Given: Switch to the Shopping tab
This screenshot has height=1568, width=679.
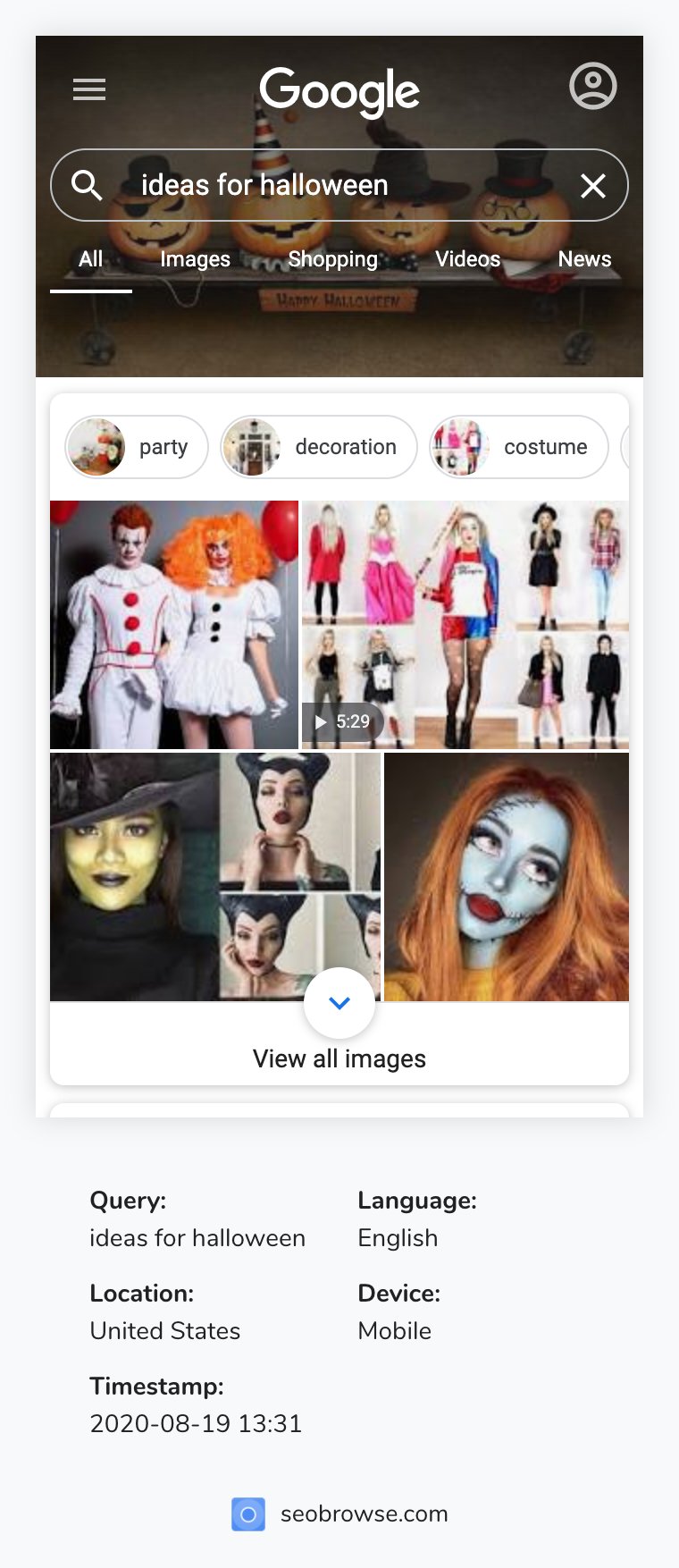Looking at the screenshot, I should click(332, 259).
